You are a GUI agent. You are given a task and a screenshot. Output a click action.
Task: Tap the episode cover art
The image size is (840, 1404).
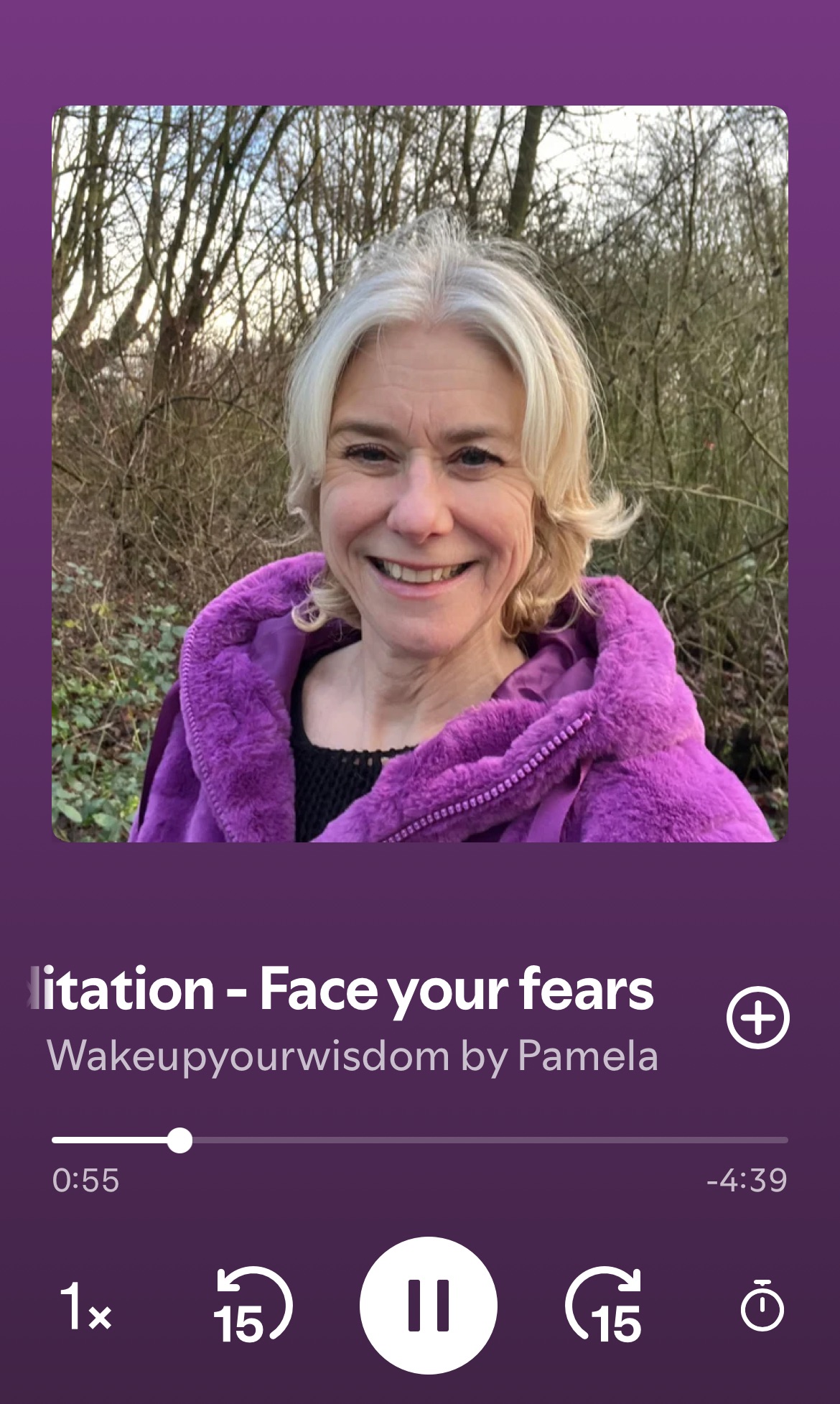tap(420, 474)
